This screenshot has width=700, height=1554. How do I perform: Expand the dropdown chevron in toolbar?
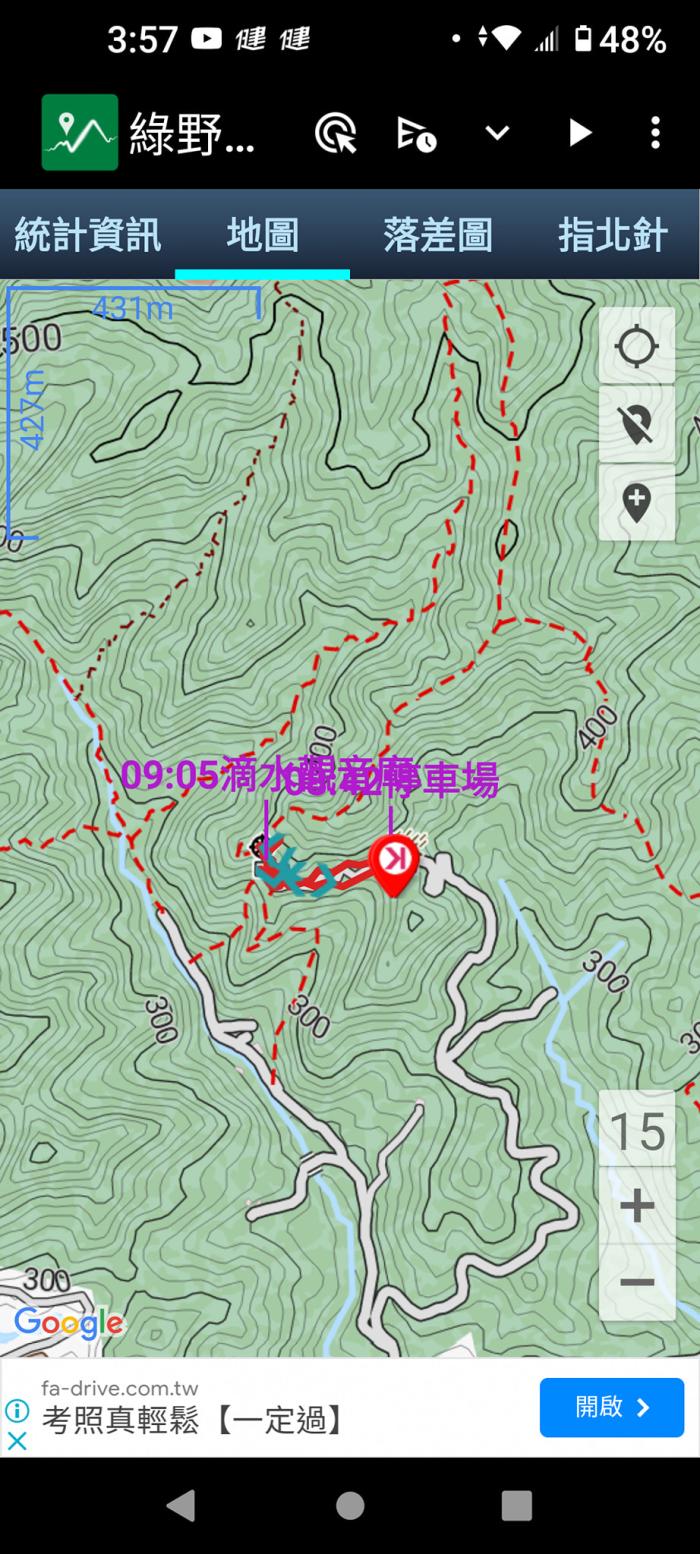coord(497,133)
